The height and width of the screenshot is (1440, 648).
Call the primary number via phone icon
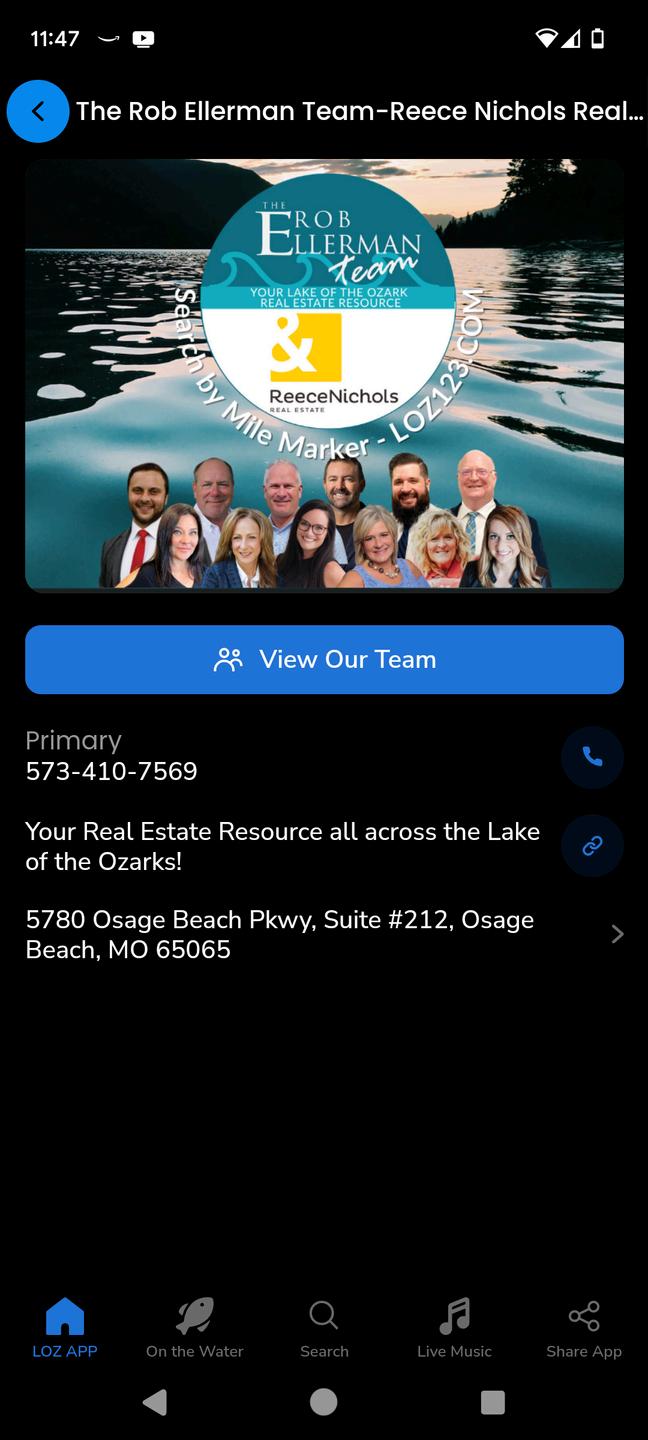592,757
